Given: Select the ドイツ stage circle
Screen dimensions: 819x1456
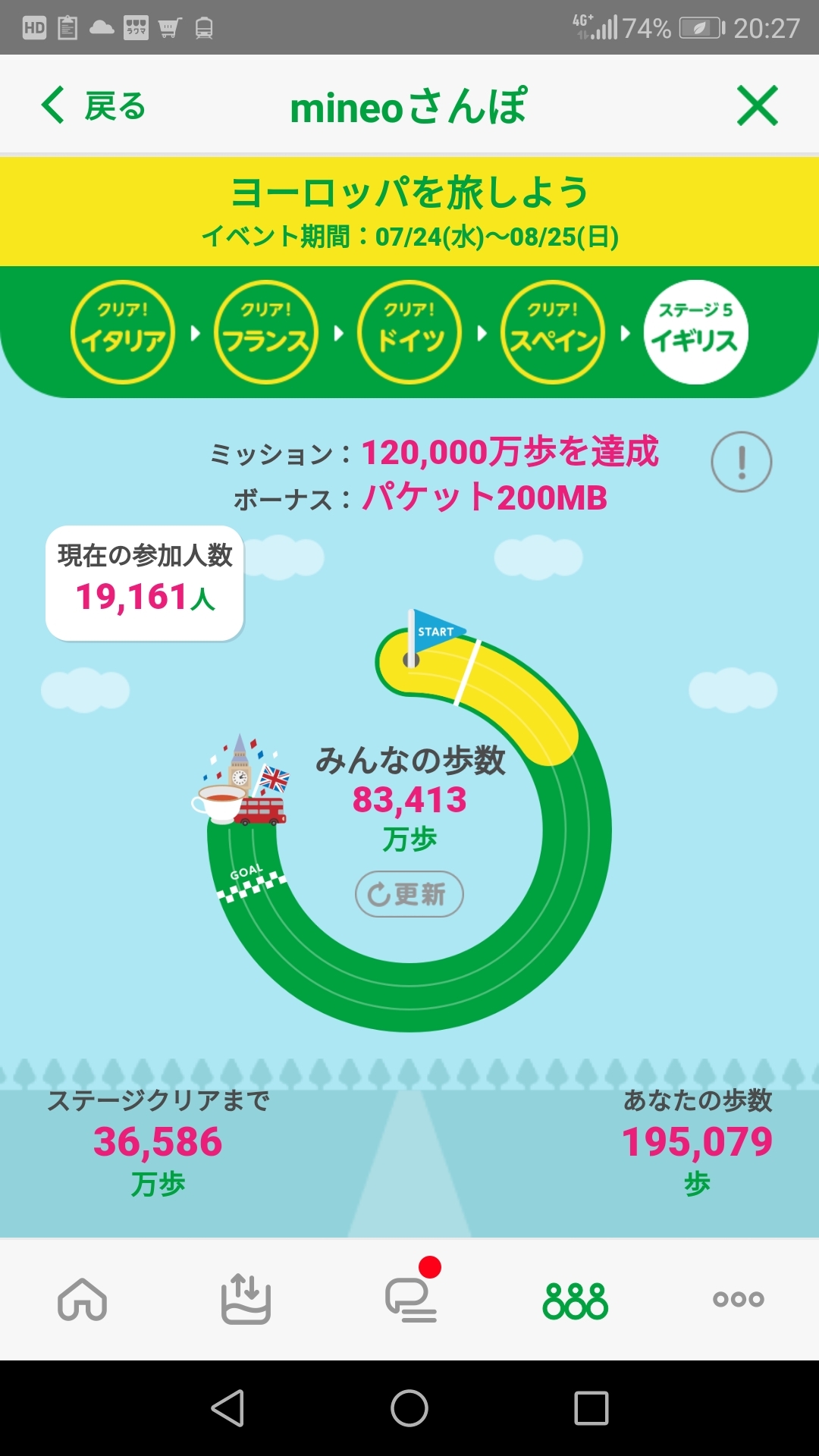Looking at the screenshot, I should coord(409,332).
